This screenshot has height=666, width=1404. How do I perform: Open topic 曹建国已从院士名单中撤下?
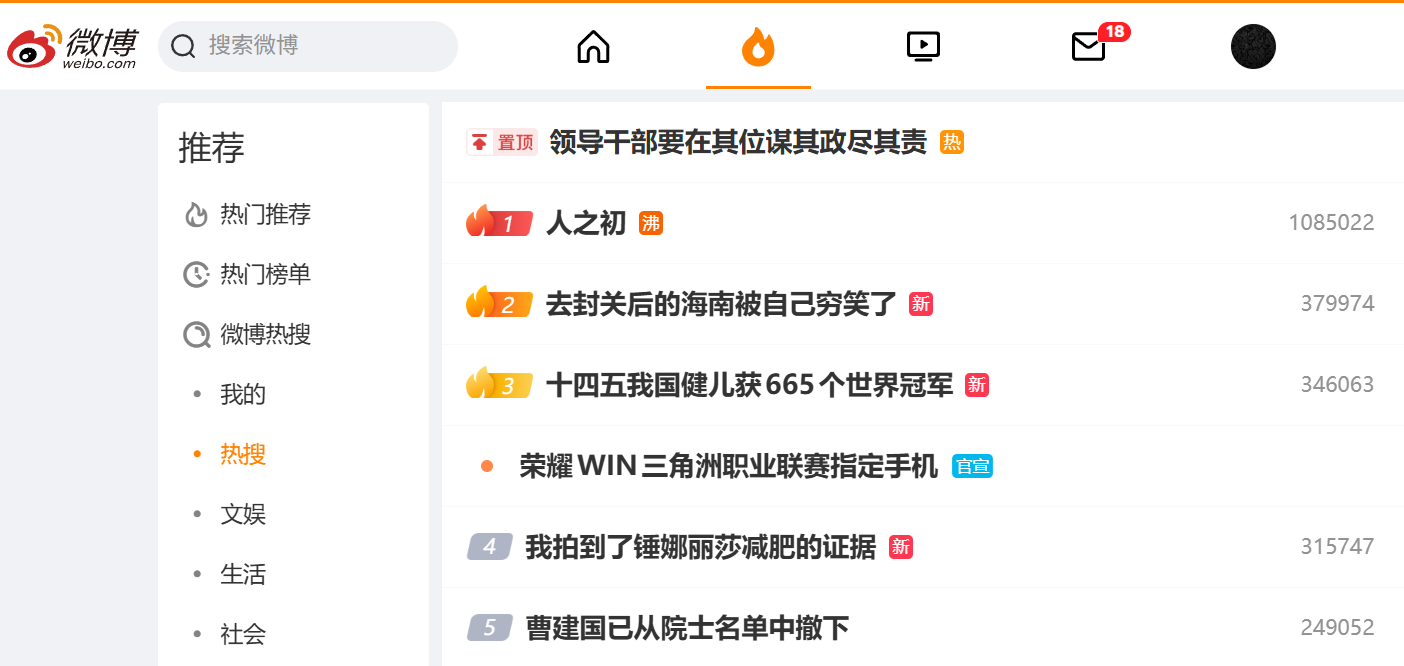point(687,628)
